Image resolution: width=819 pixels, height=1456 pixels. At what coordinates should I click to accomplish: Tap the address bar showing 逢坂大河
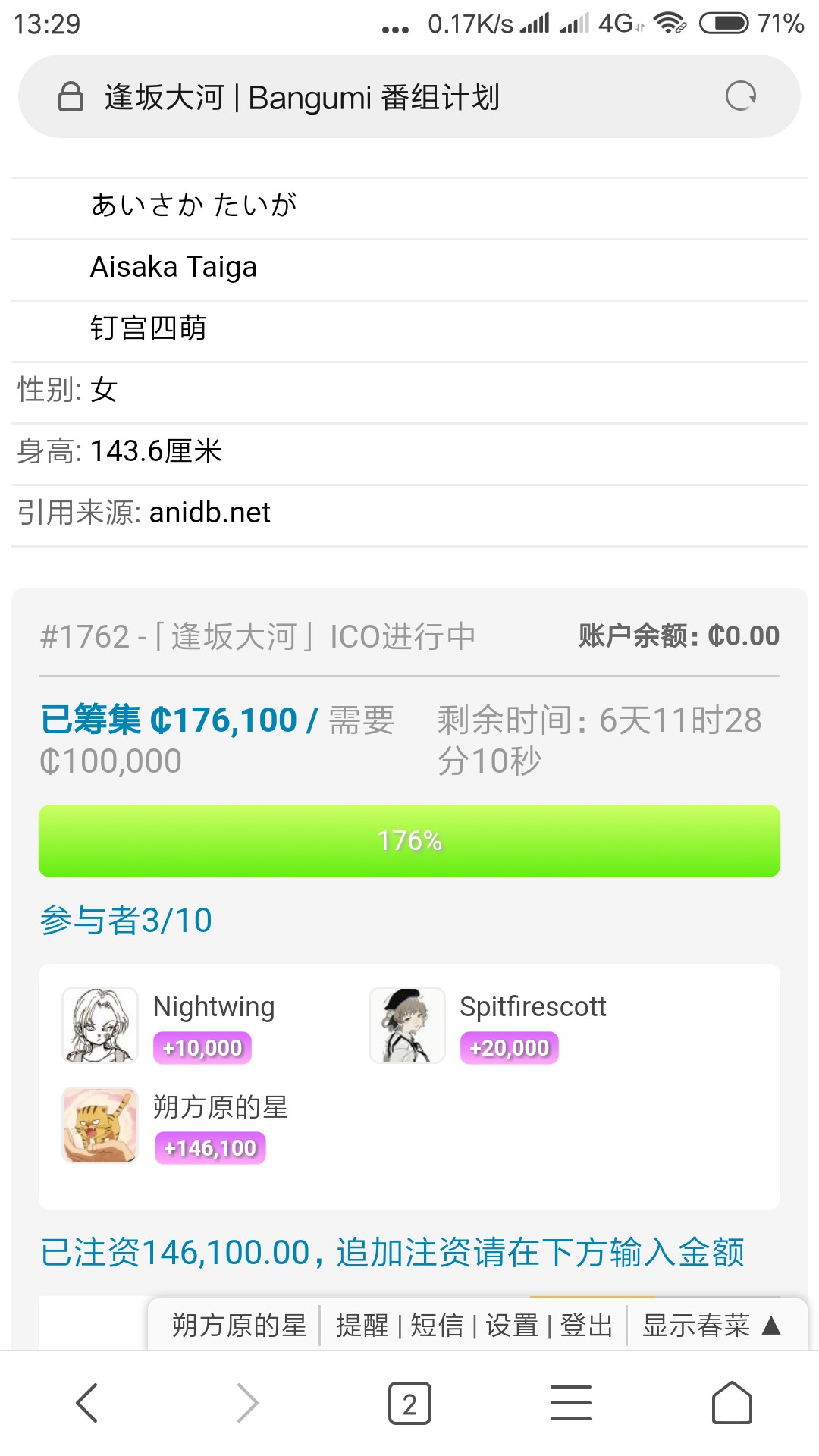coord(379,97)
